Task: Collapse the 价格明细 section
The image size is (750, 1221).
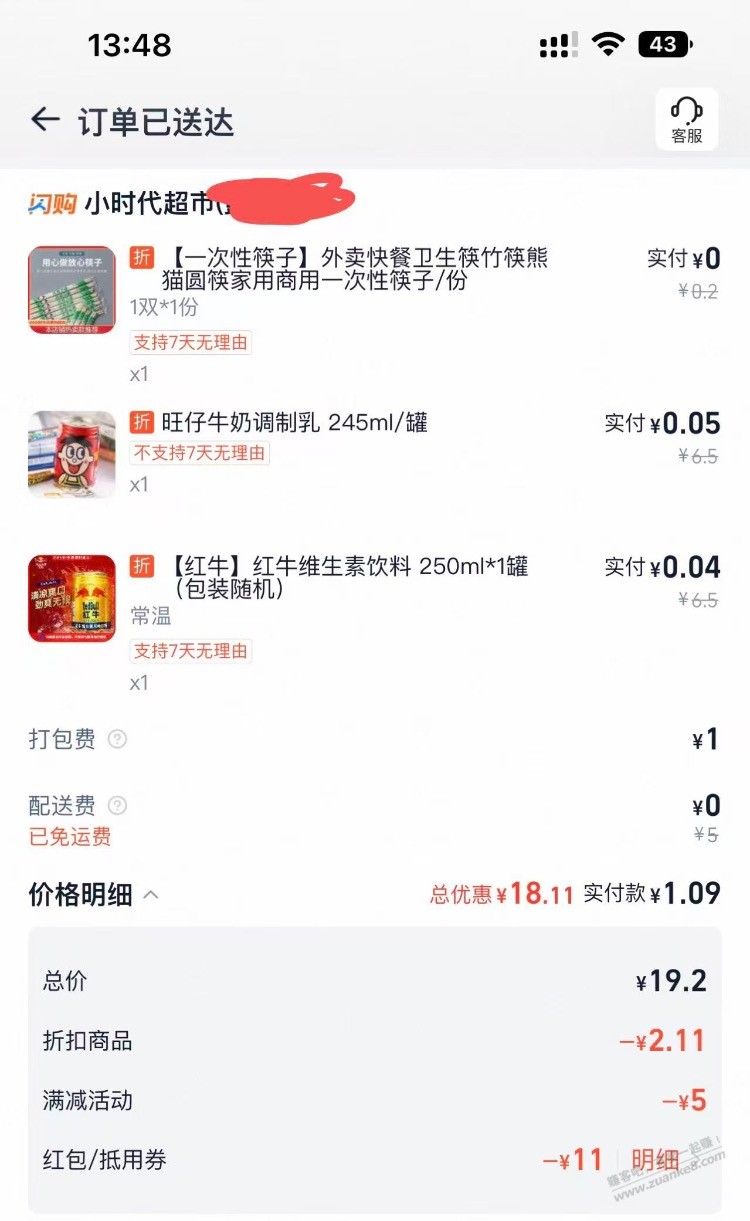Action: point(151,895)
